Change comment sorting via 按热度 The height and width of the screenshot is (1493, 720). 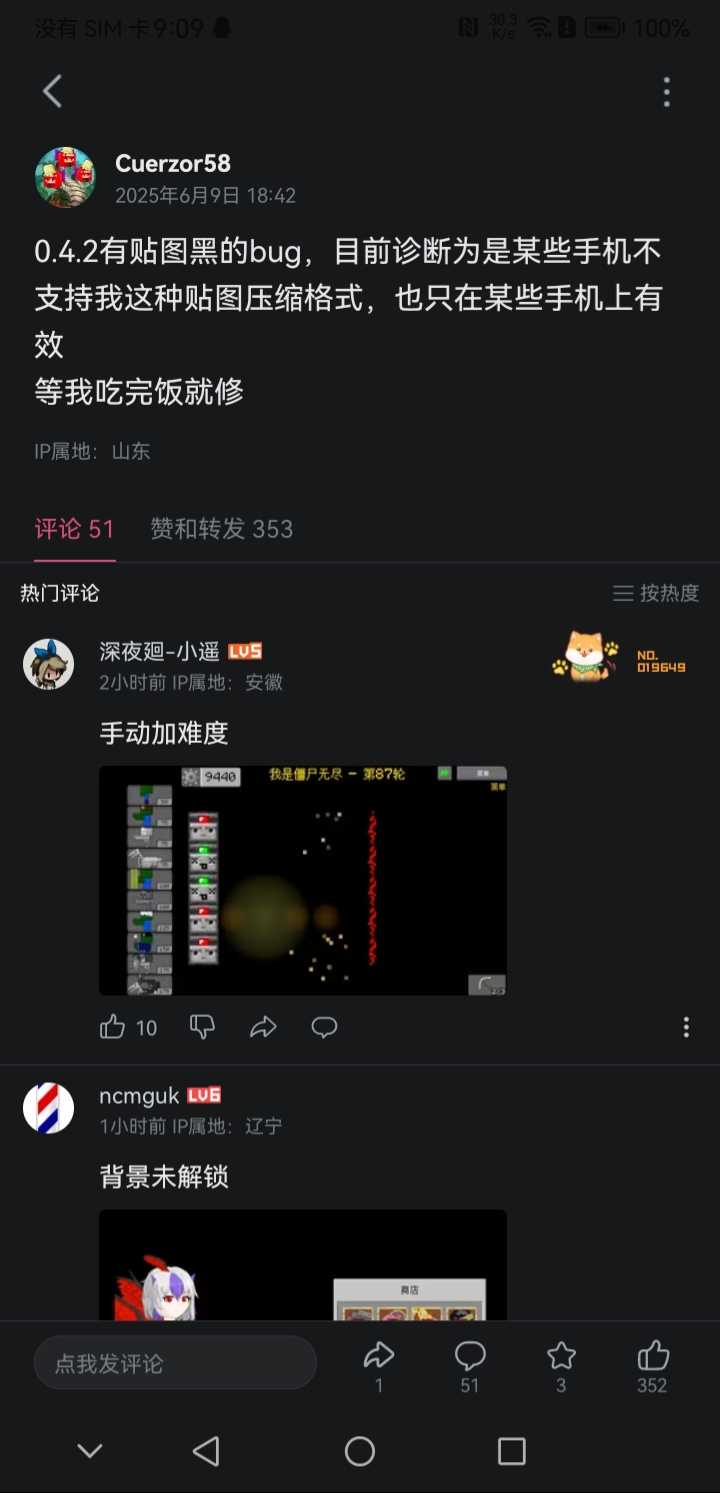[x=656, y=593]
